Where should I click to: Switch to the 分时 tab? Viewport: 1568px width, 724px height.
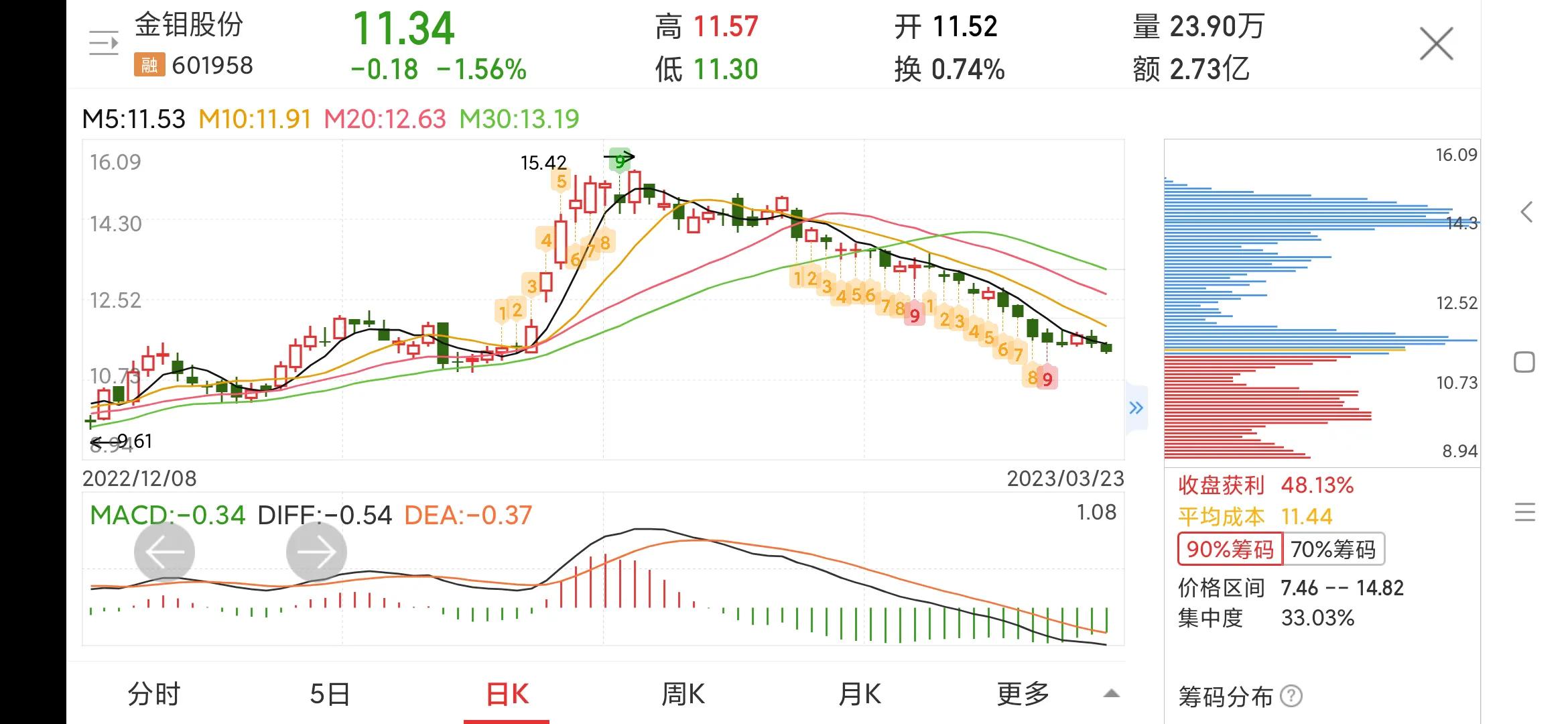point(154,695)
